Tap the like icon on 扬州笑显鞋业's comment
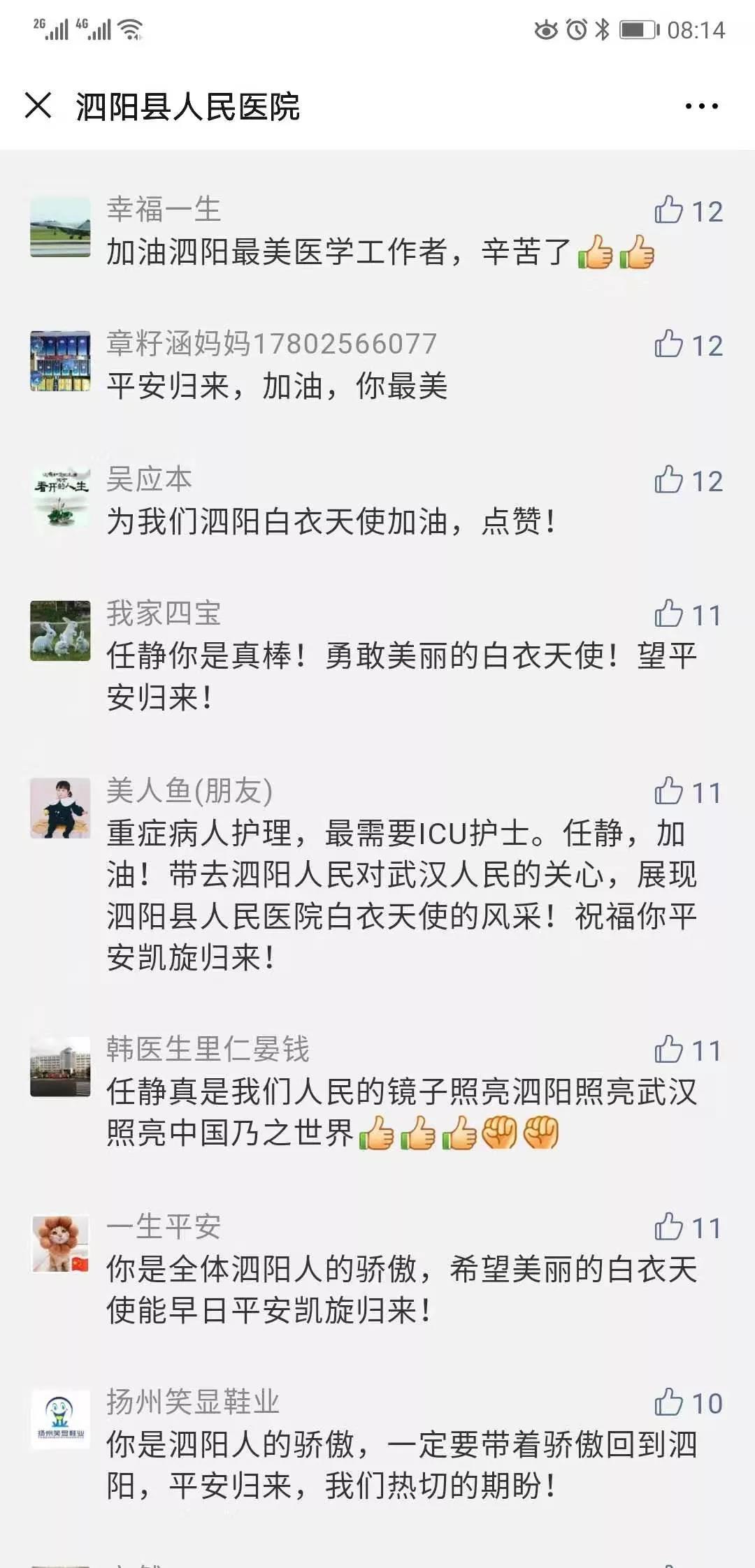Screen dimensions: 755x1568 669,1402
